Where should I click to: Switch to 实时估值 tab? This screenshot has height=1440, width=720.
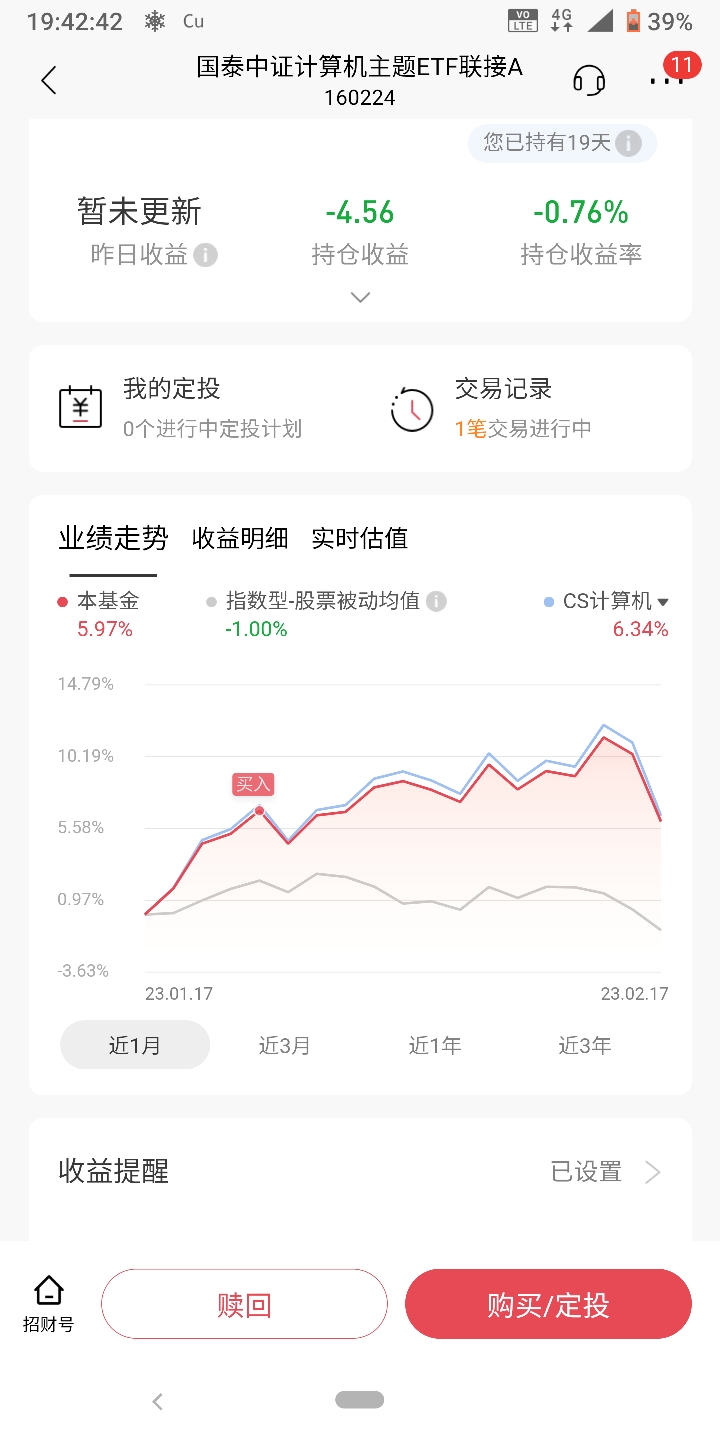tap(360, 539)
